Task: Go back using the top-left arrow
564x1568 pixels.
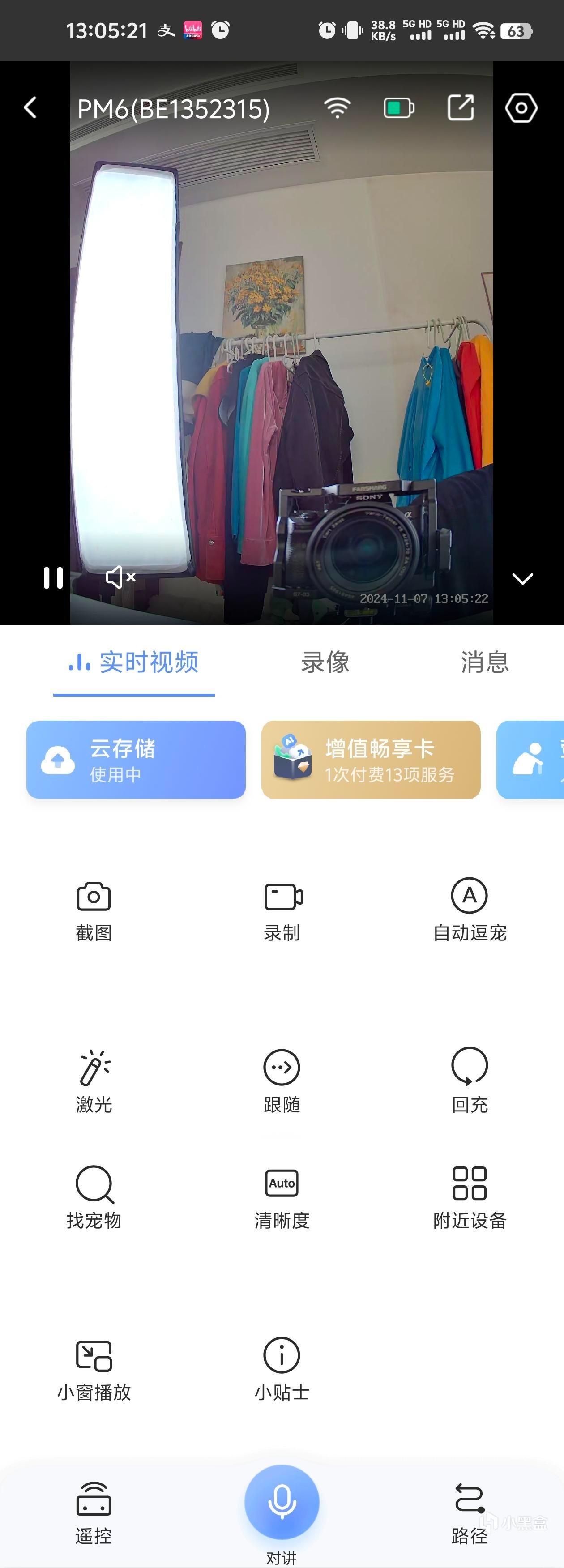Action: [x=30, y=108]
